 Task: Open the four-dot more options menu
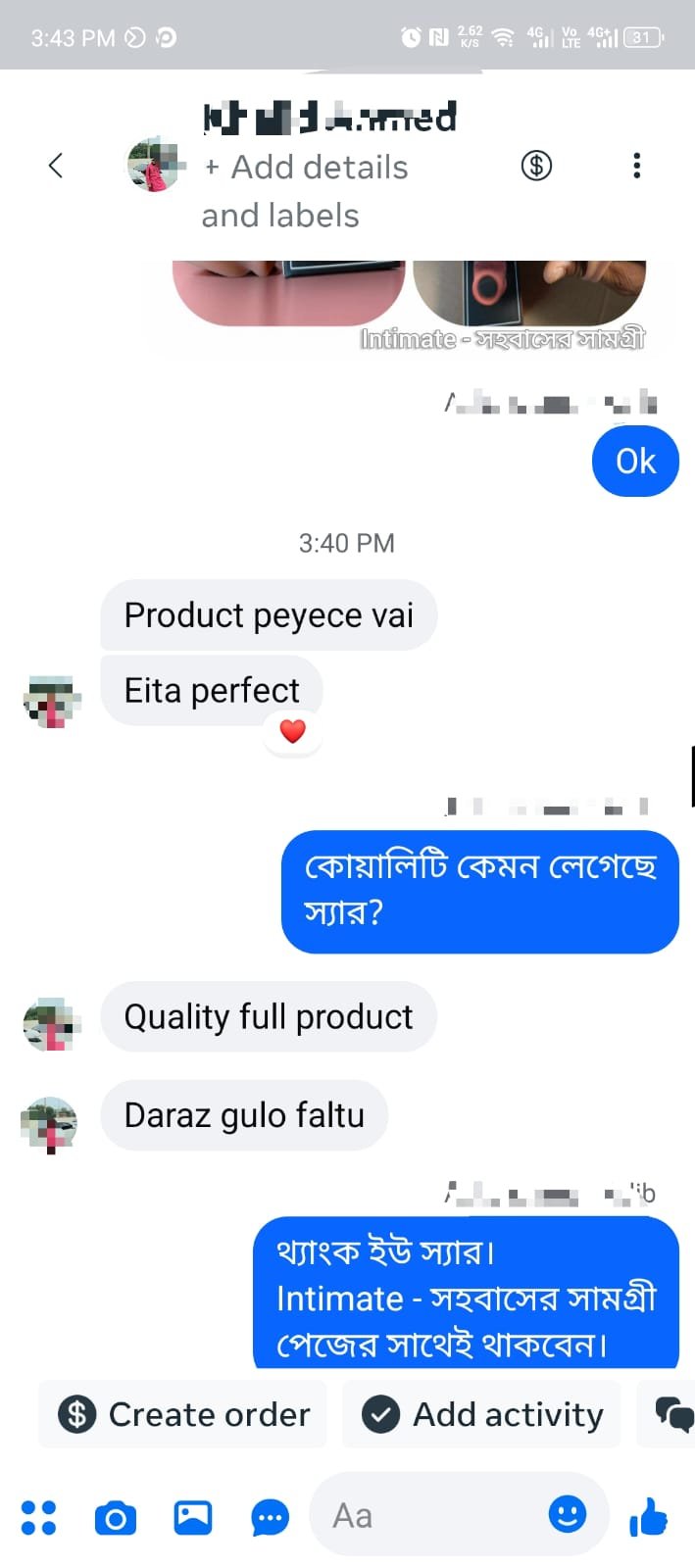tap(39, 1517)
